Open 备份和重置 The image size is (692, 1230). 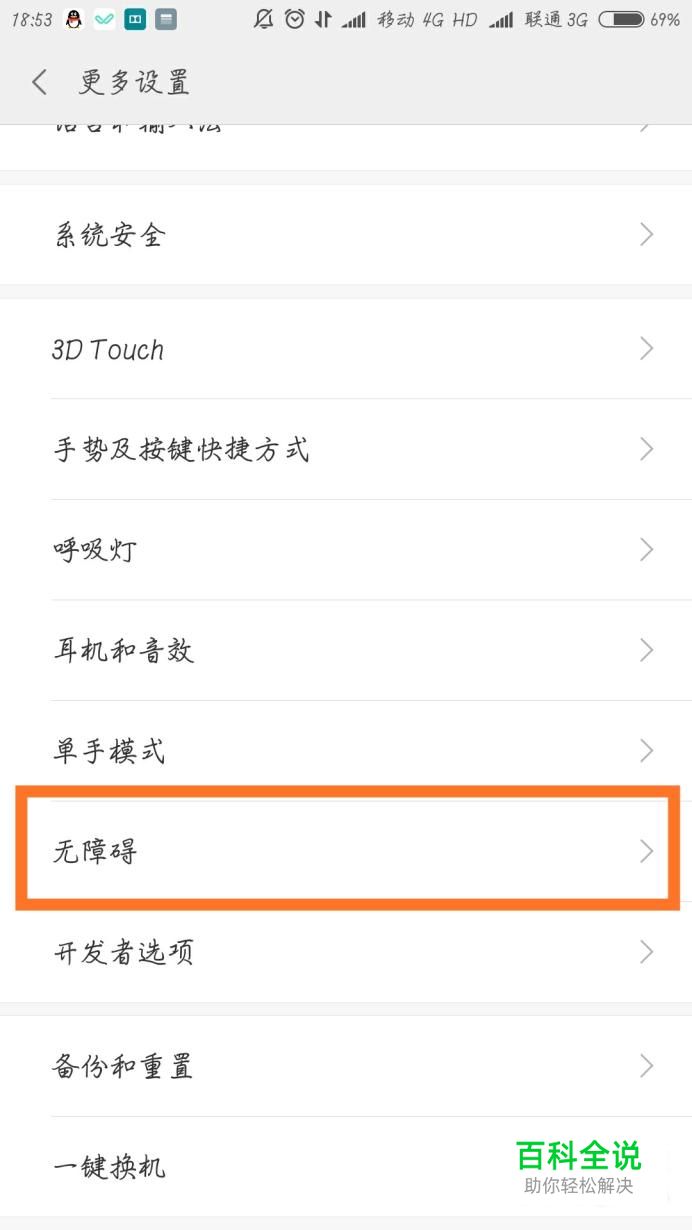coord(346,1066)
